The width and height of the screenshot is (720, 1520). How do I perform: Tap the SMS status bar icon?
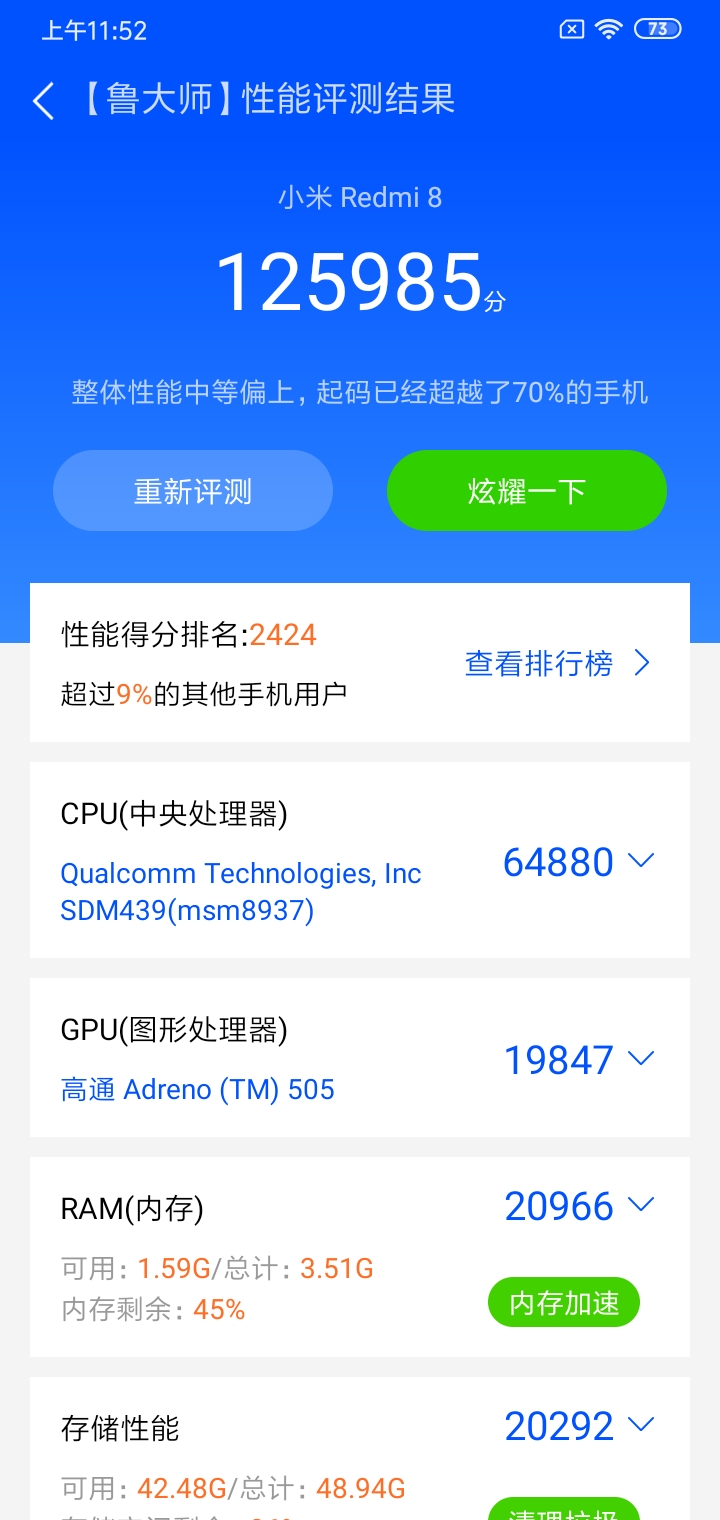click(x=571, y=29)
